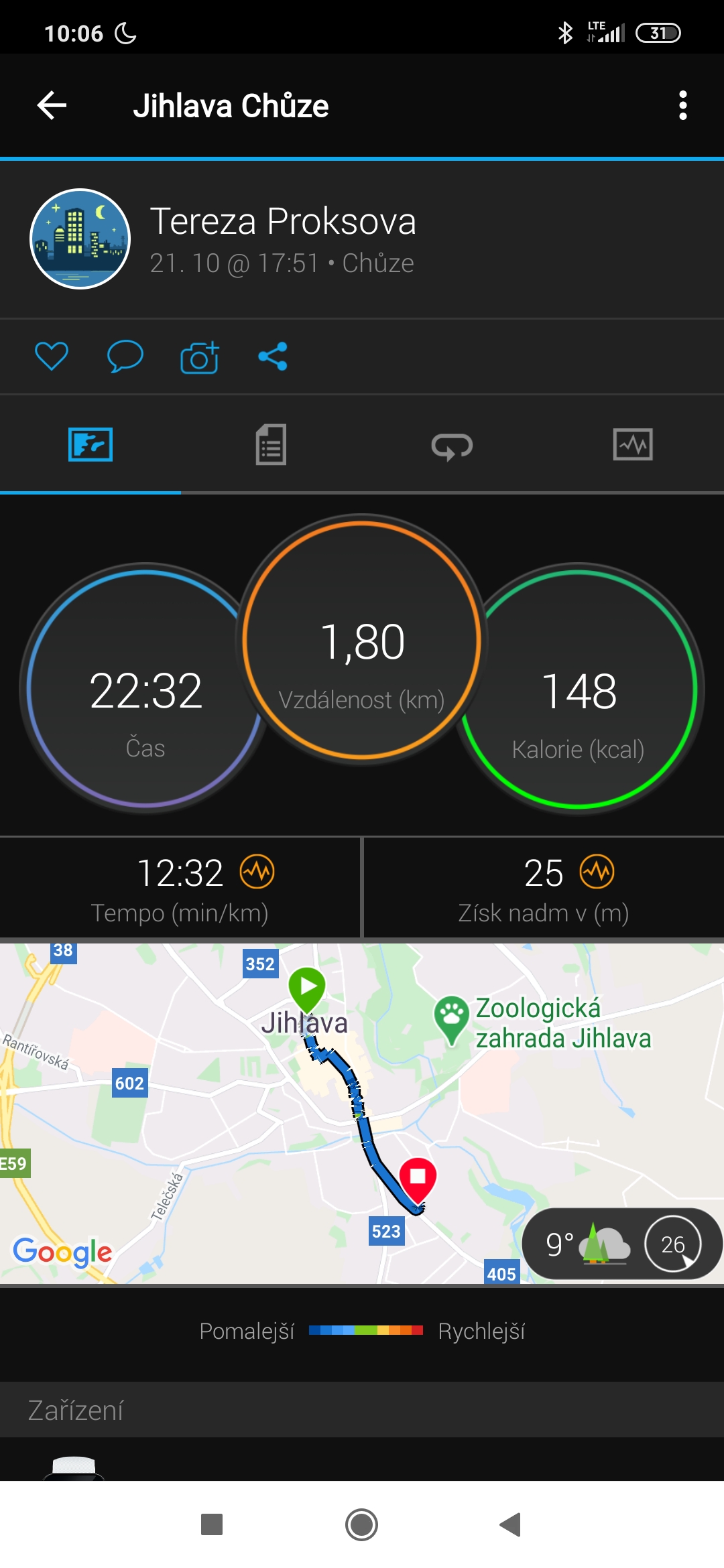Open the comments bubble

tap(125, 356)
